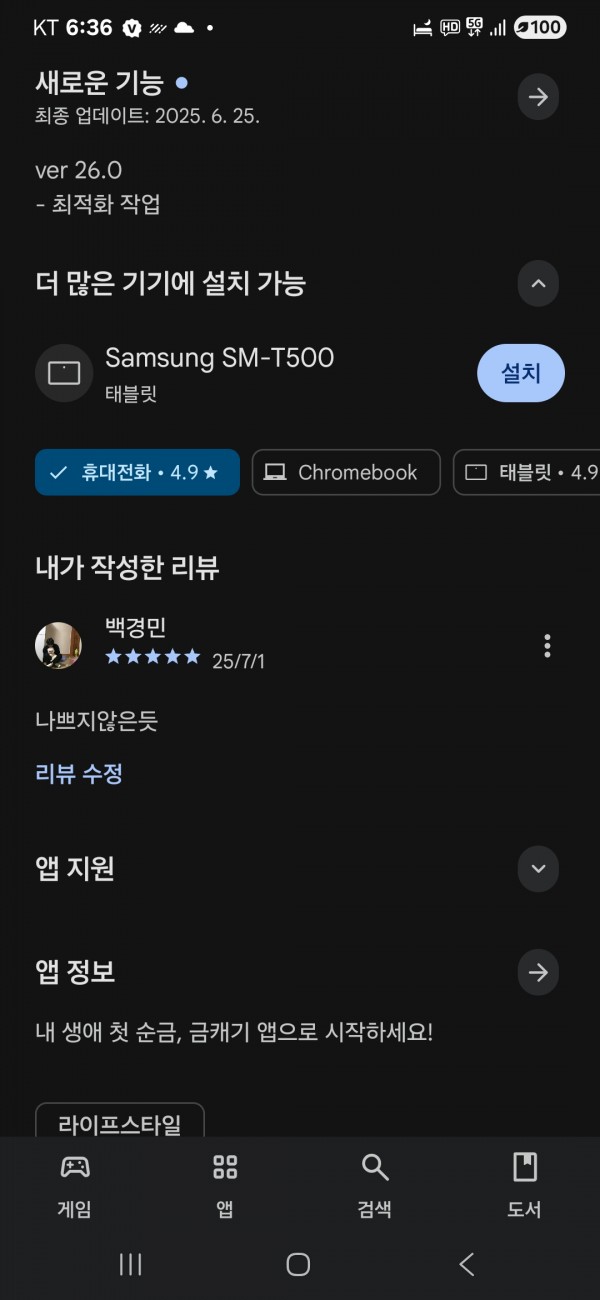Install on Samsung SM-T500 with 설치

(x=521, y=373)
